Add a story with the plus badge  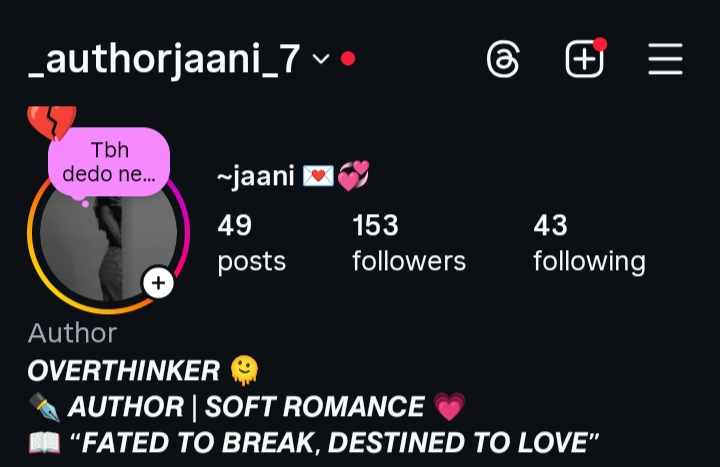coord(158,283)
